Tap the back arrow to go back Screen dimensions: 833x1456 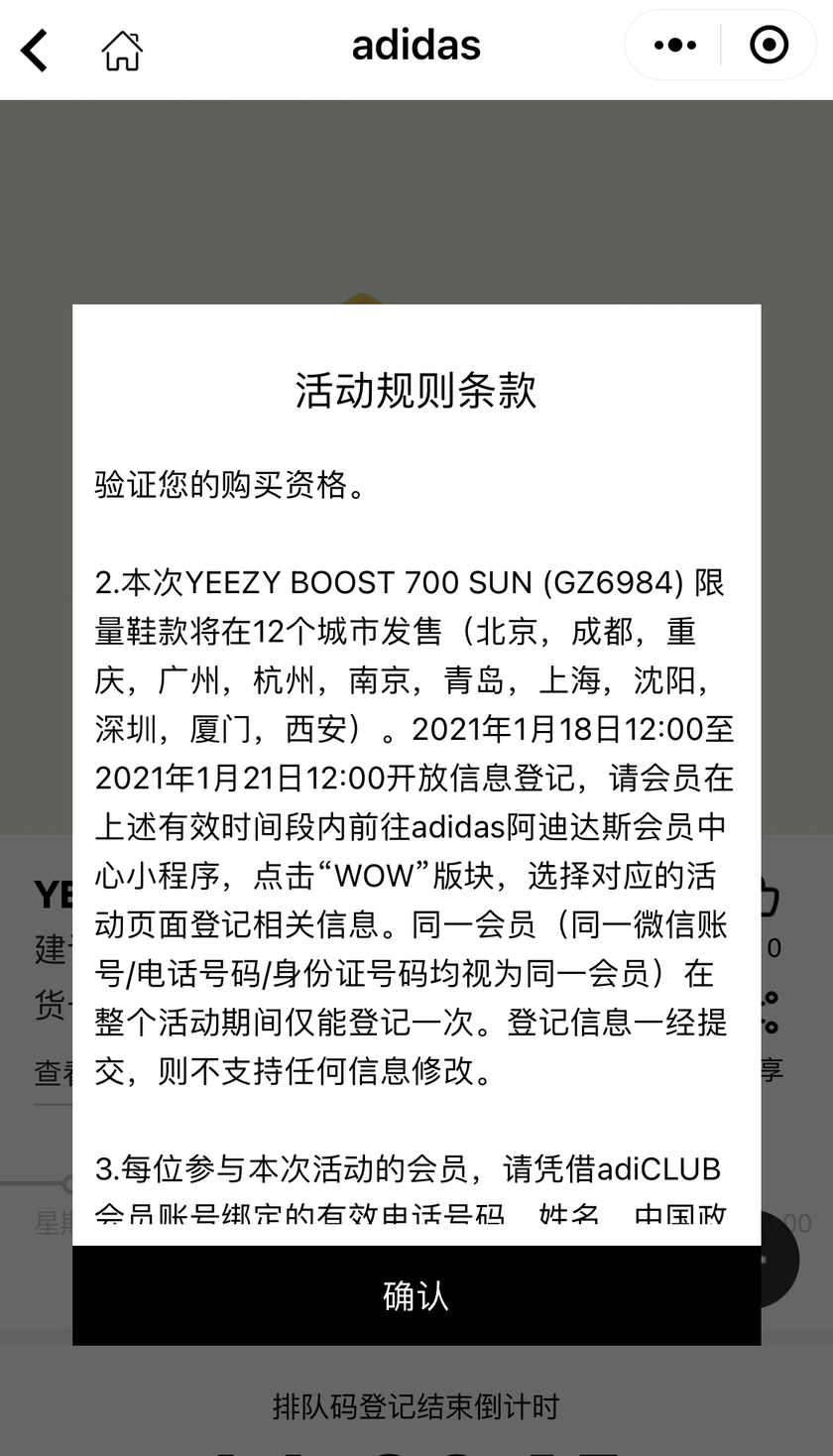click(x=34, y=48)
